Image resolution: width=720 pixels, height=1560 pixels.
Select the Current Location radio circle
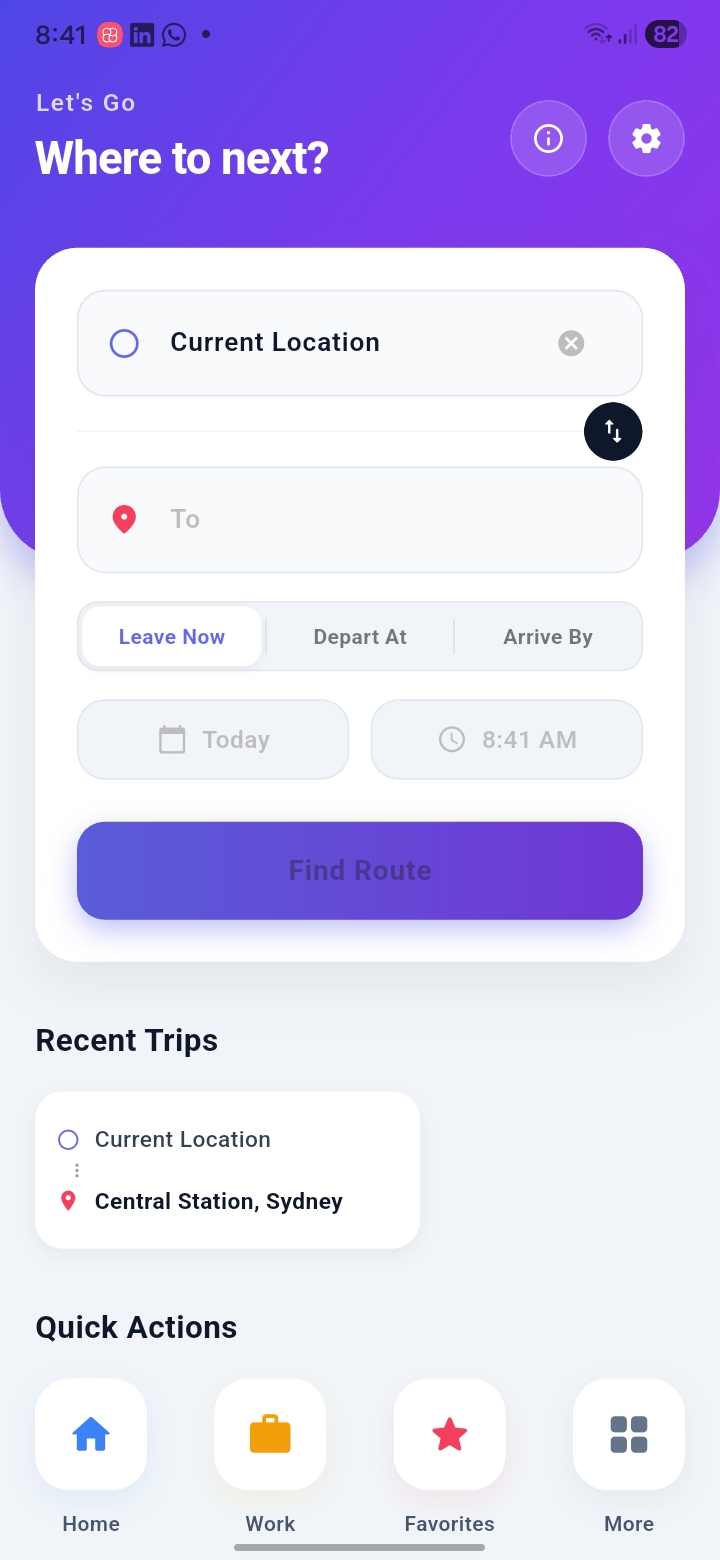124,342
